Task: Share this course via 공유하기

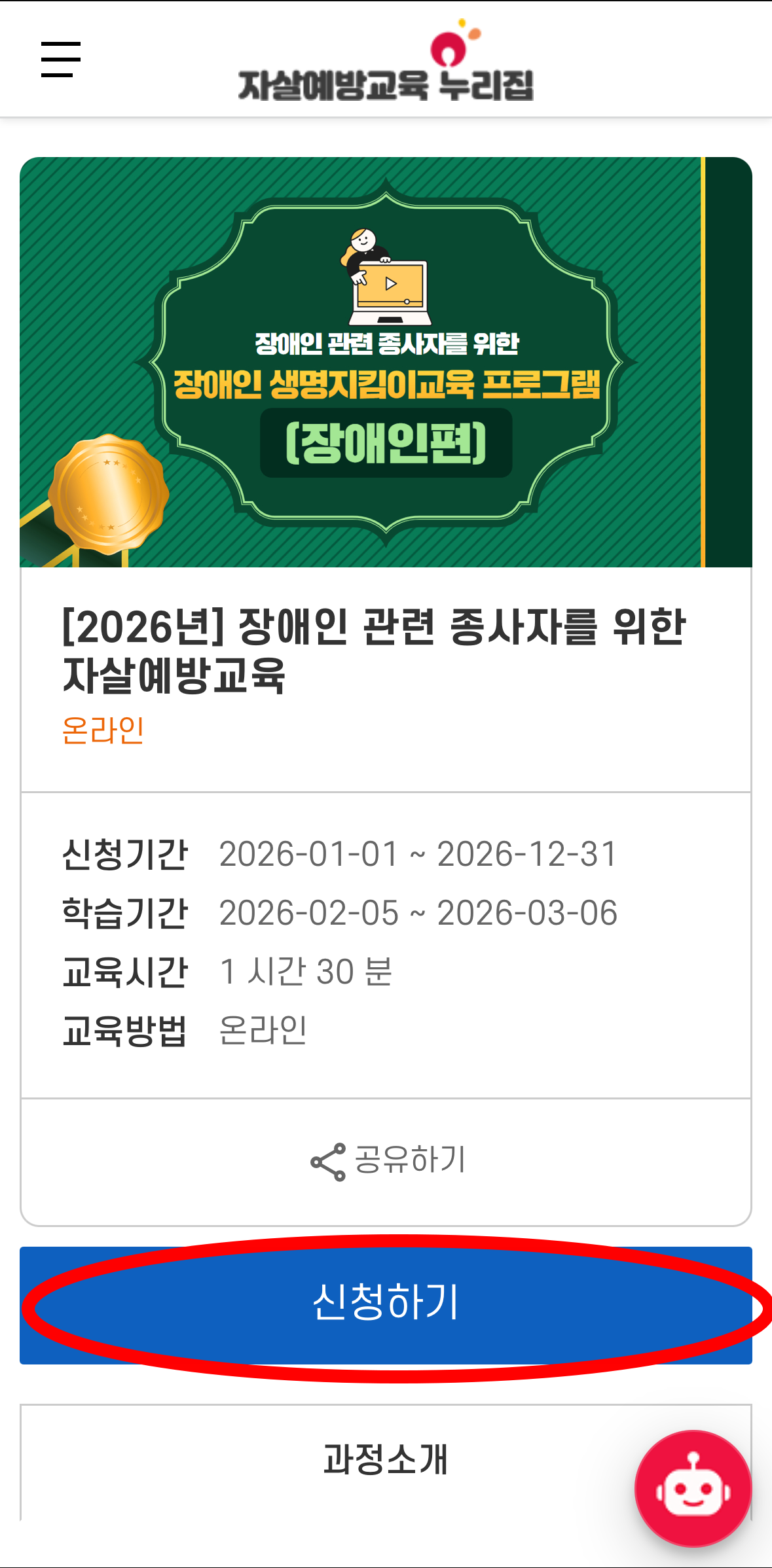Action: coord(387,1161)
